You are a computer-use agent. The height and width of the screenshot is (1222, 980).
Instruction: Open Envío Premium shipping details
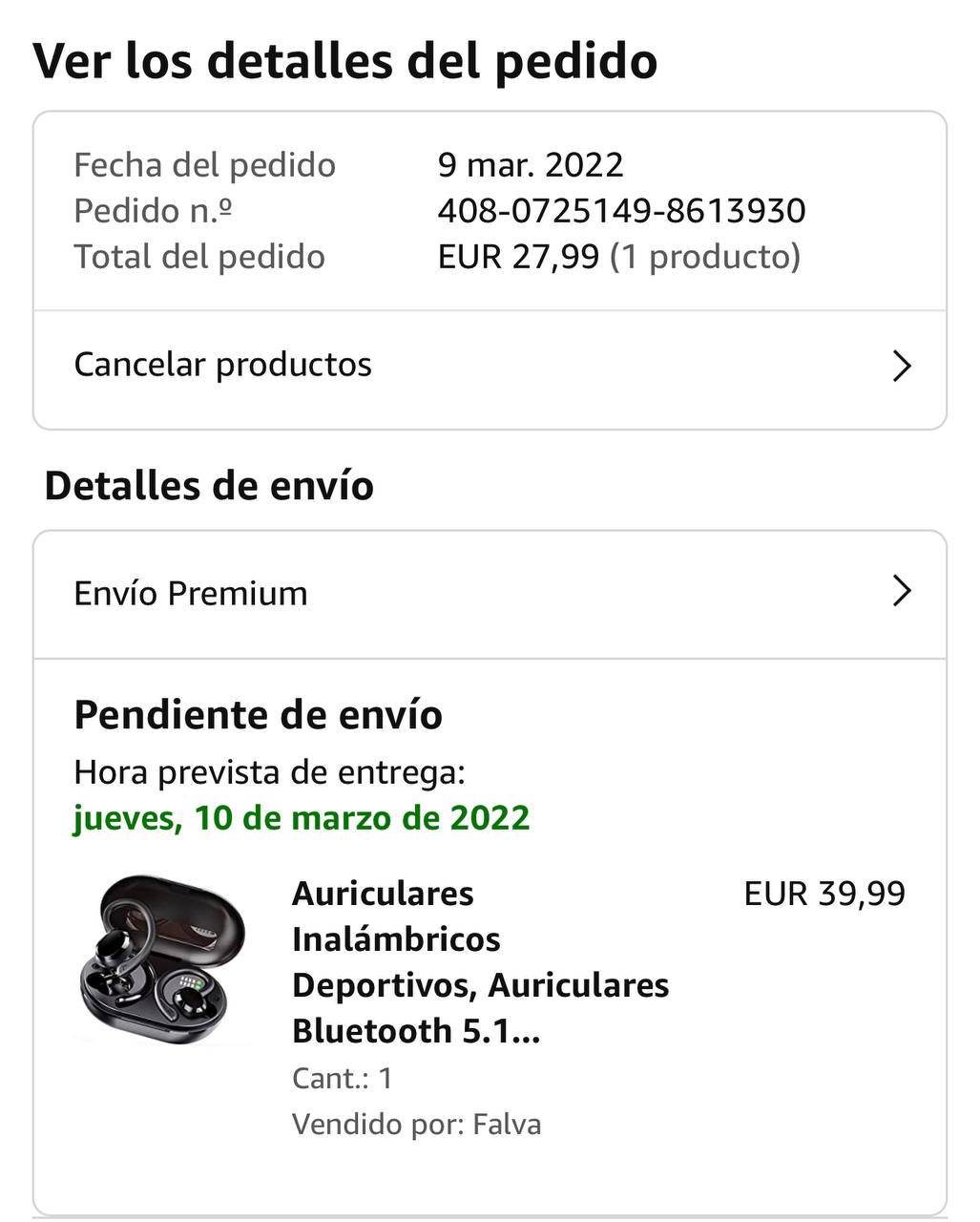tap(490, 593)
